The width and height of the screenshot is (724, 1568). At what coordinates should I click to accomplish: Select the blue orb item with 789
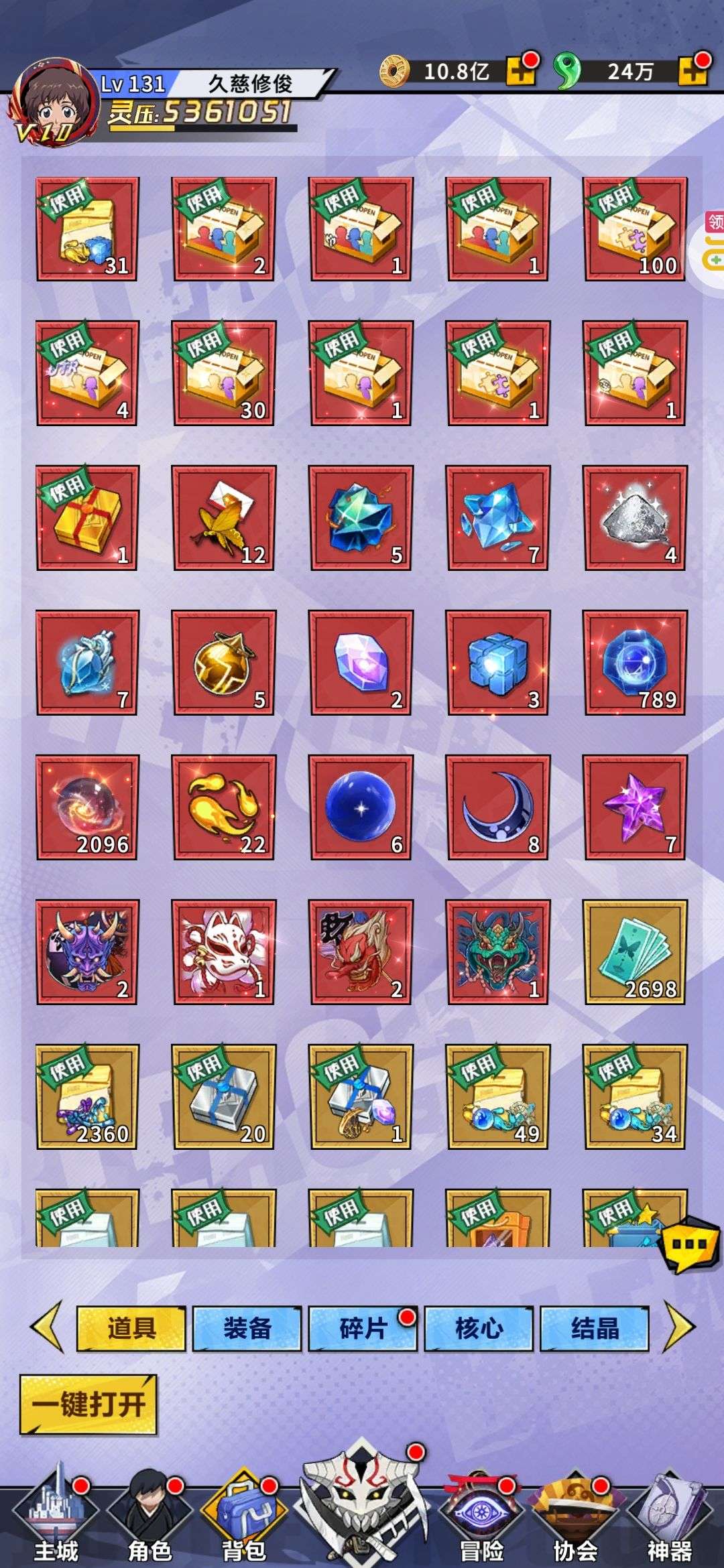click(x=635, y=662)
